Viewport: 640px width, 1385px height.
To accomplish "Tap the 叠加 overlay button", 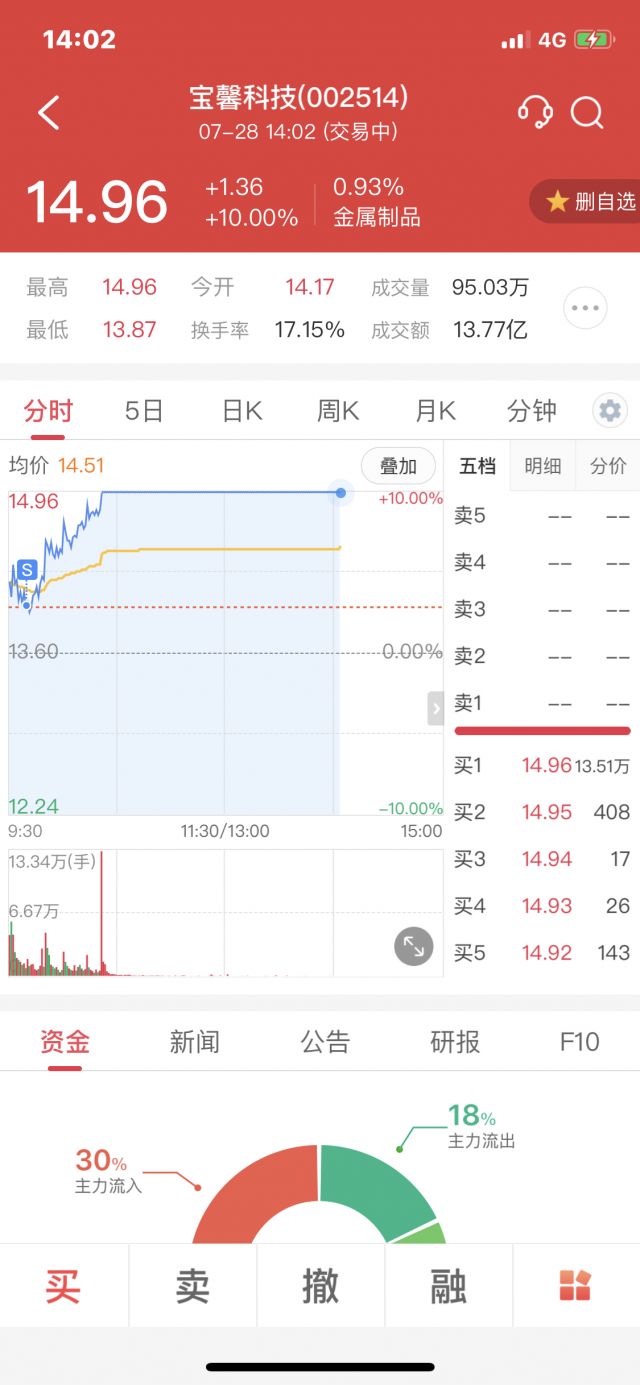I will [x=398, y=466].
